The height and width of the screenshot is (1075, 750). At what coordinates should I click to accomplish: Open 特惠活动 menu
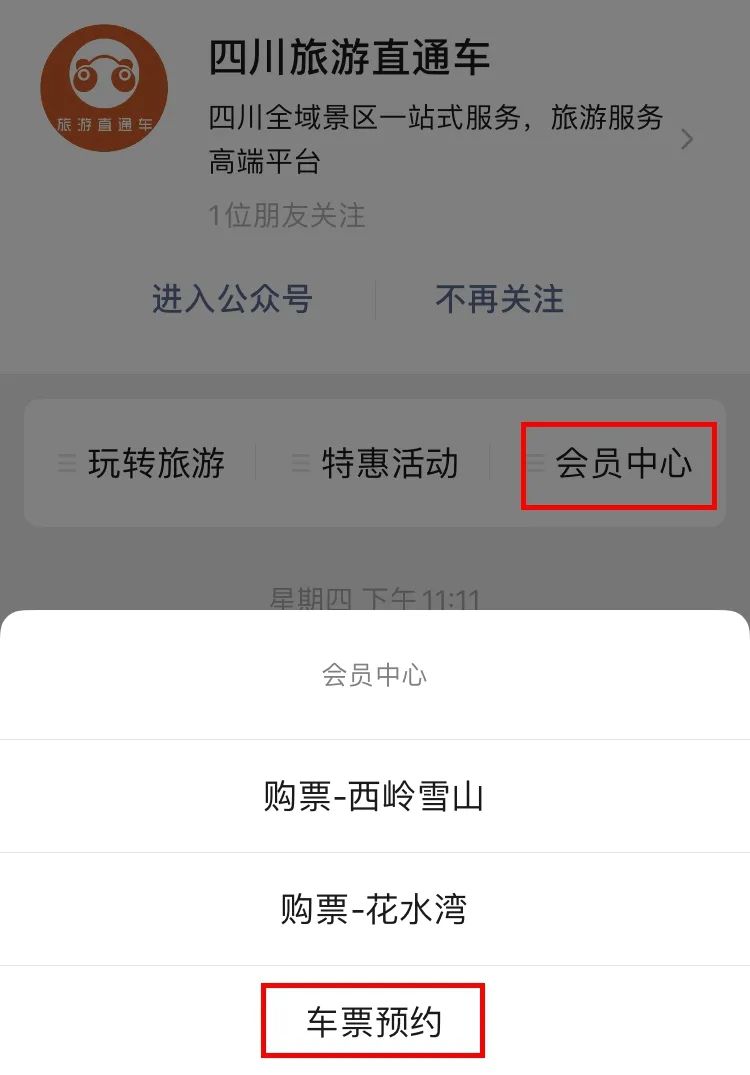[x=374, y=463]
